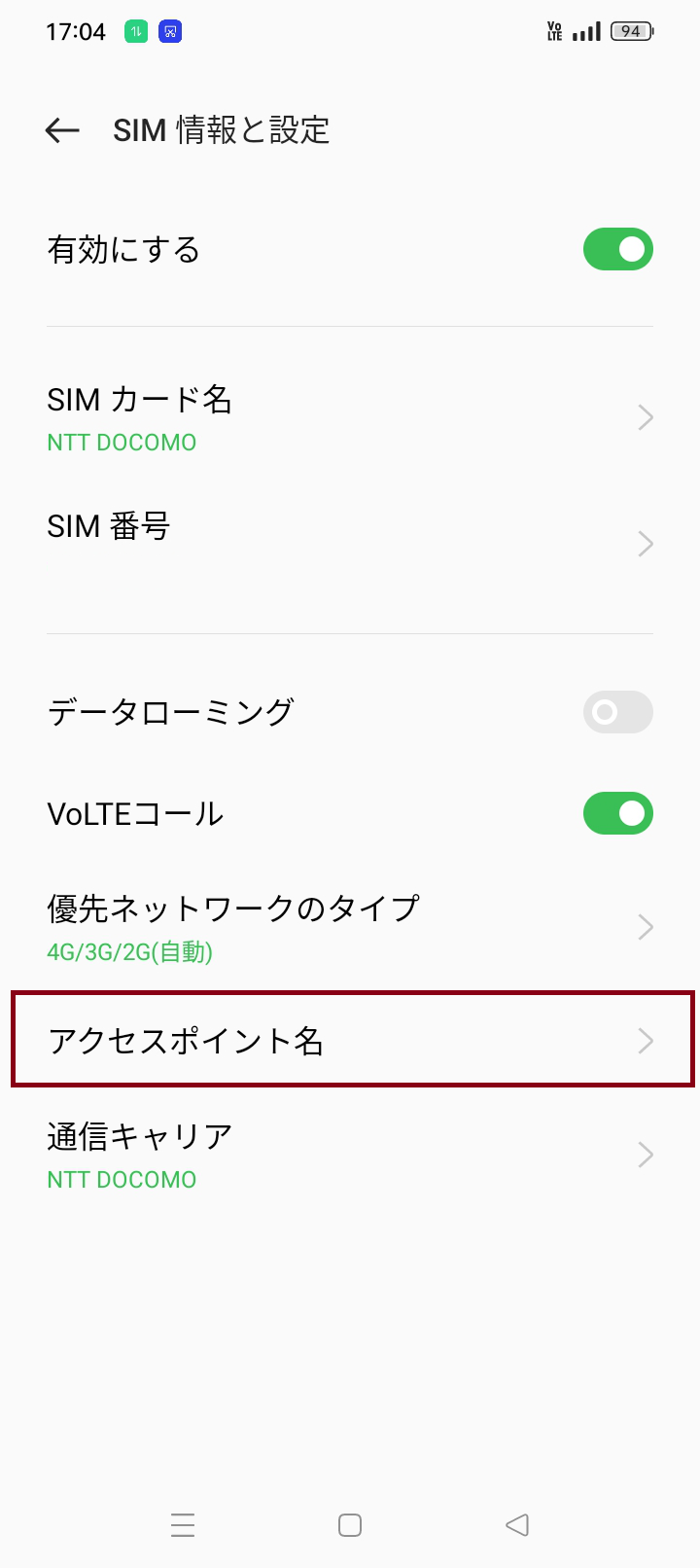
Task: Tap the 17:04 clock in status bar
Action: (75, 30)
